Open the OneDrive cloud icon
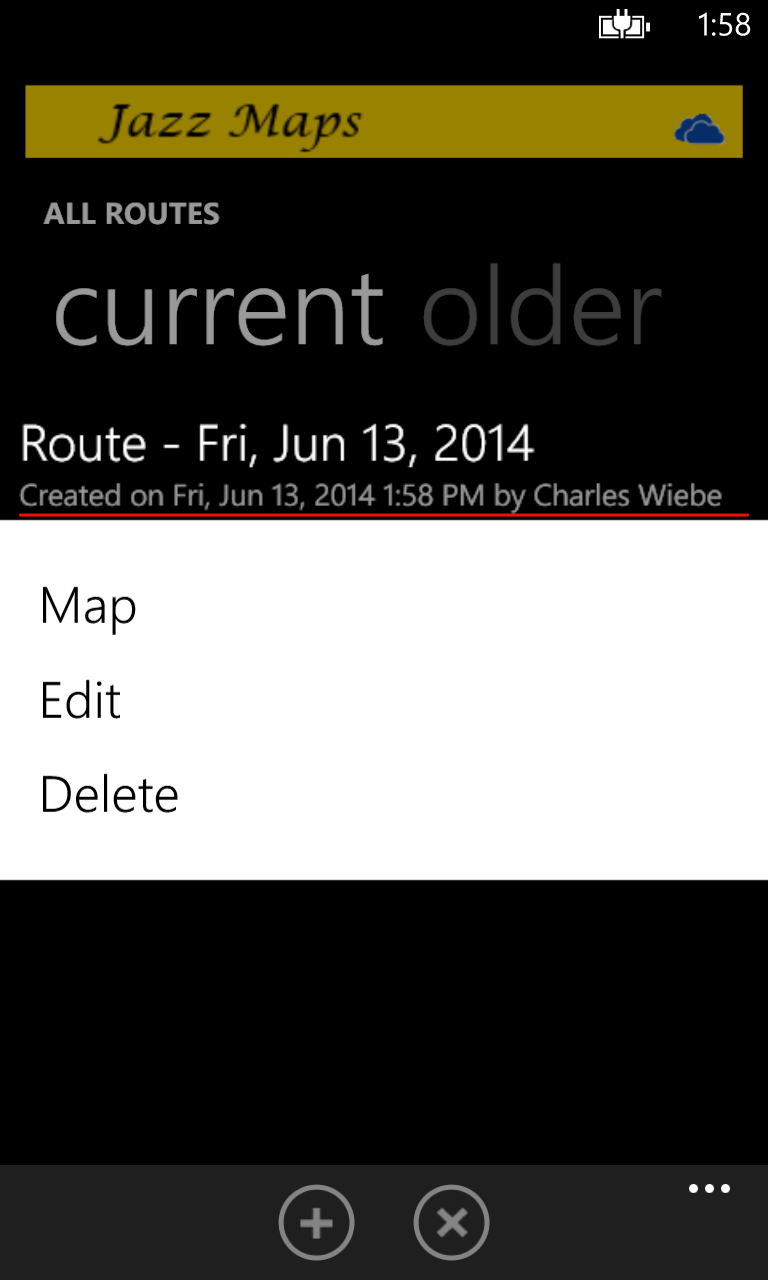Image resolution: width=768 pixels, height=1280 pixels. [699, 130]
